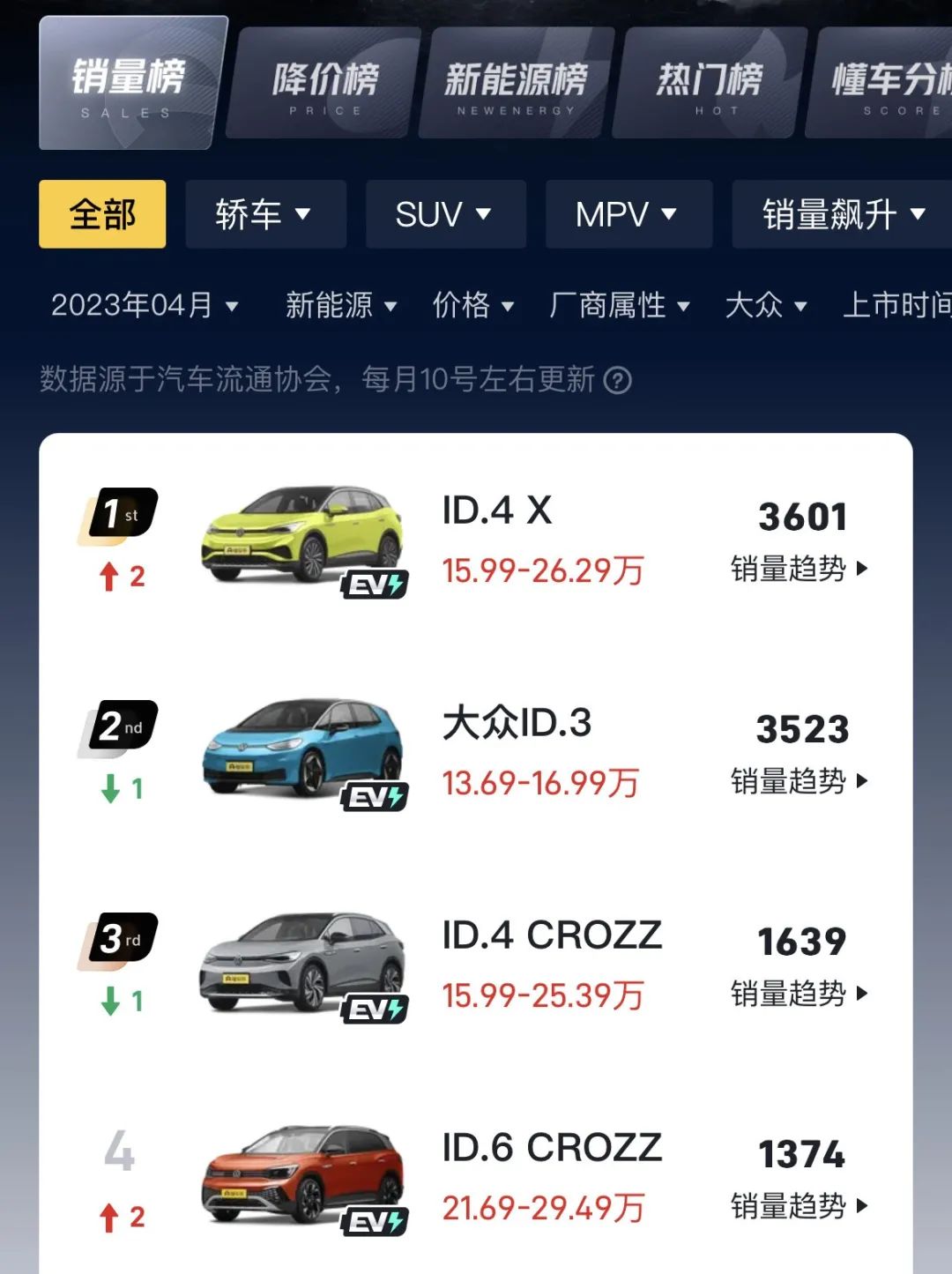Open the 厂商属性 filter dropdown
952x1274 pixels.
pos(620,305)
